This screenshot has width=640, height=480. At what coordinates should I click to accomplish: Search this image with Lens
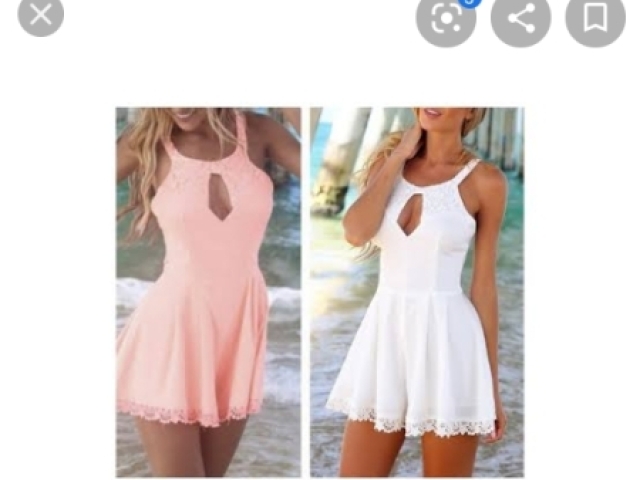click(445, 18)
